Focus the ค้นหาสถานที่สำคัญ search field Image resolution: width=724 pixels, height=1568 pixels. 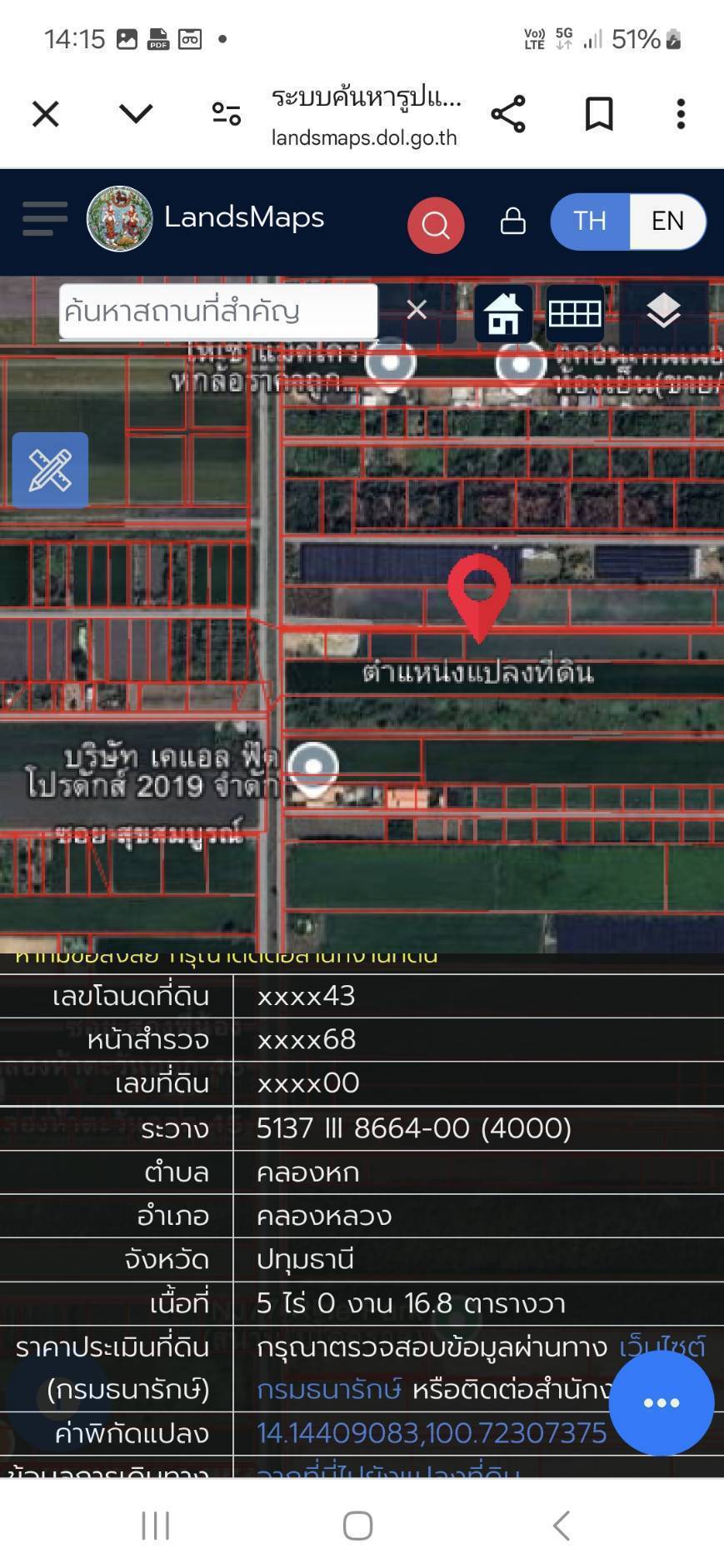coord(217,311)
